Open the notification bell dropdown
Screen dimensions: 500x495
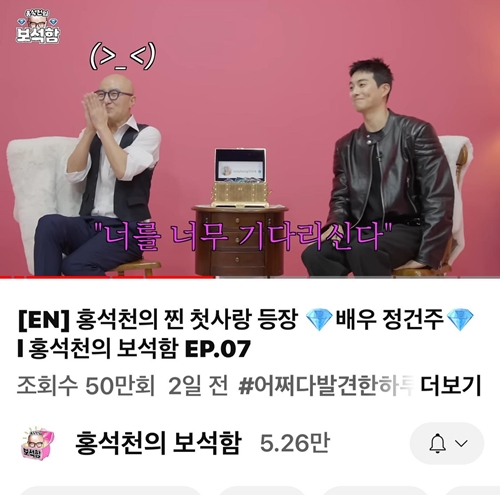coord(447,443)
